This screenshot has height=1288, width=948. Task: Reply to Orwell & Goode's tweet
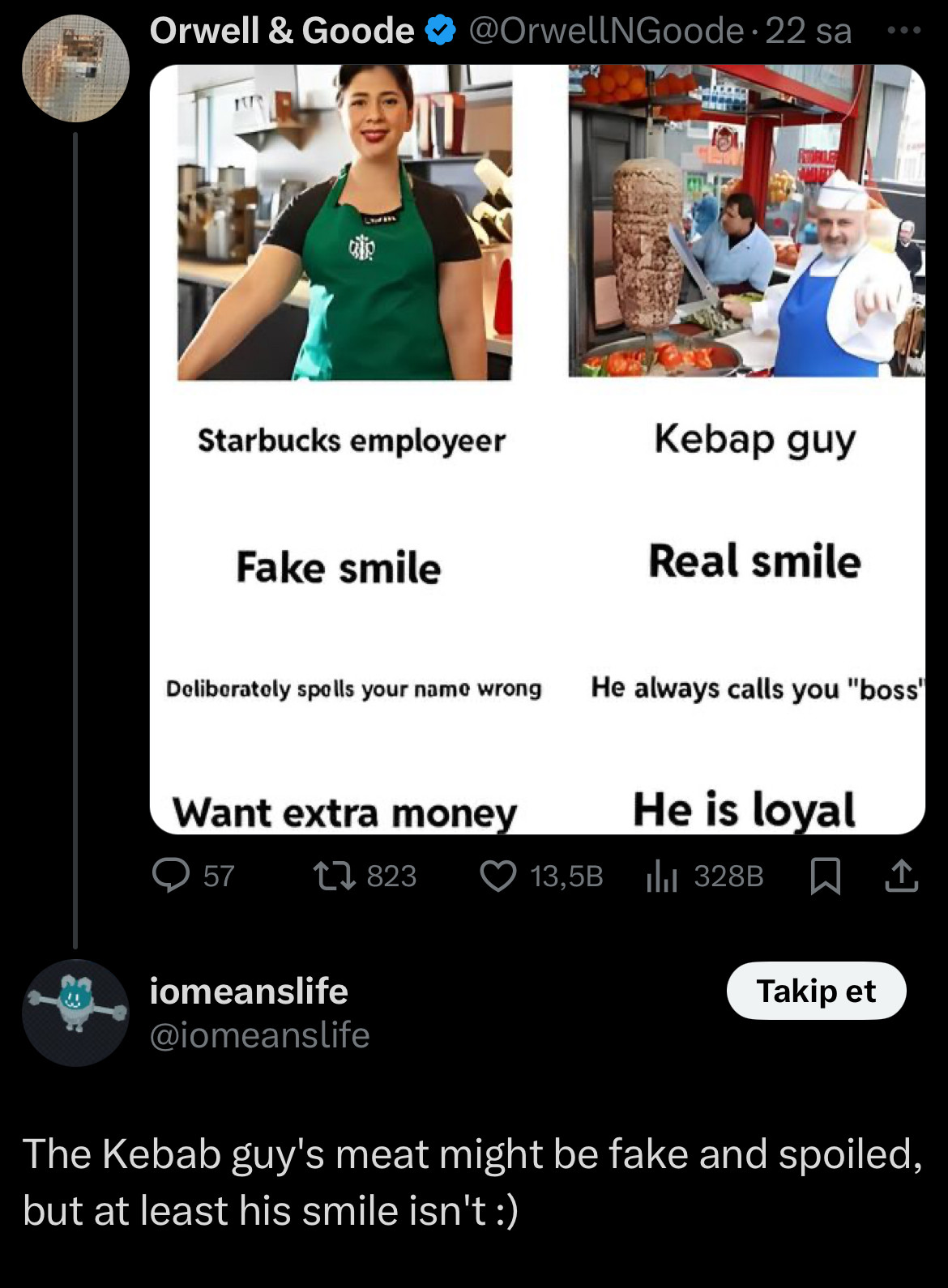(x=172, y=876)
